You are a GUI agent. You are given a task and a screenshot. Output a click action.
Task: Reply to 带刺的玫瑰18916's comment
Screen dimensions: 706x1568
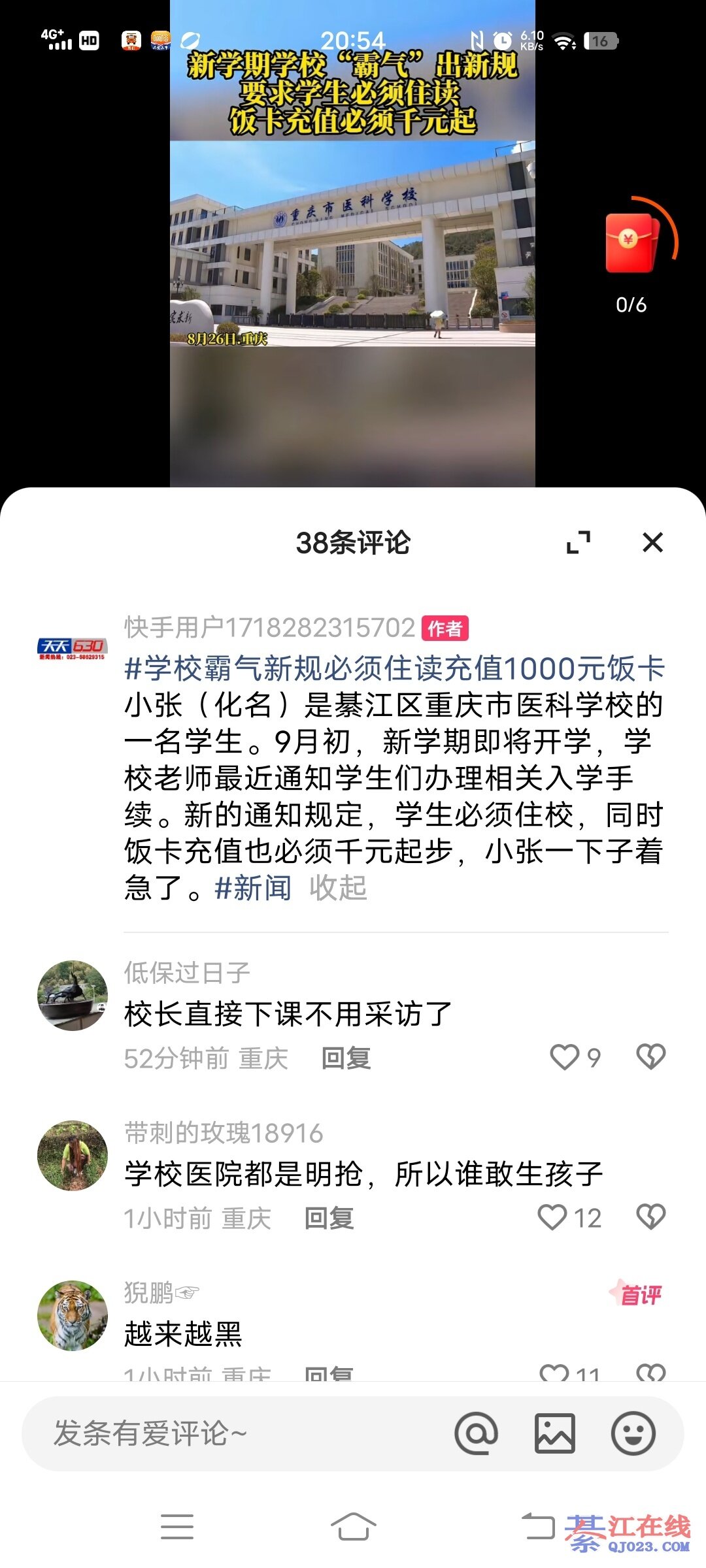329,1218
